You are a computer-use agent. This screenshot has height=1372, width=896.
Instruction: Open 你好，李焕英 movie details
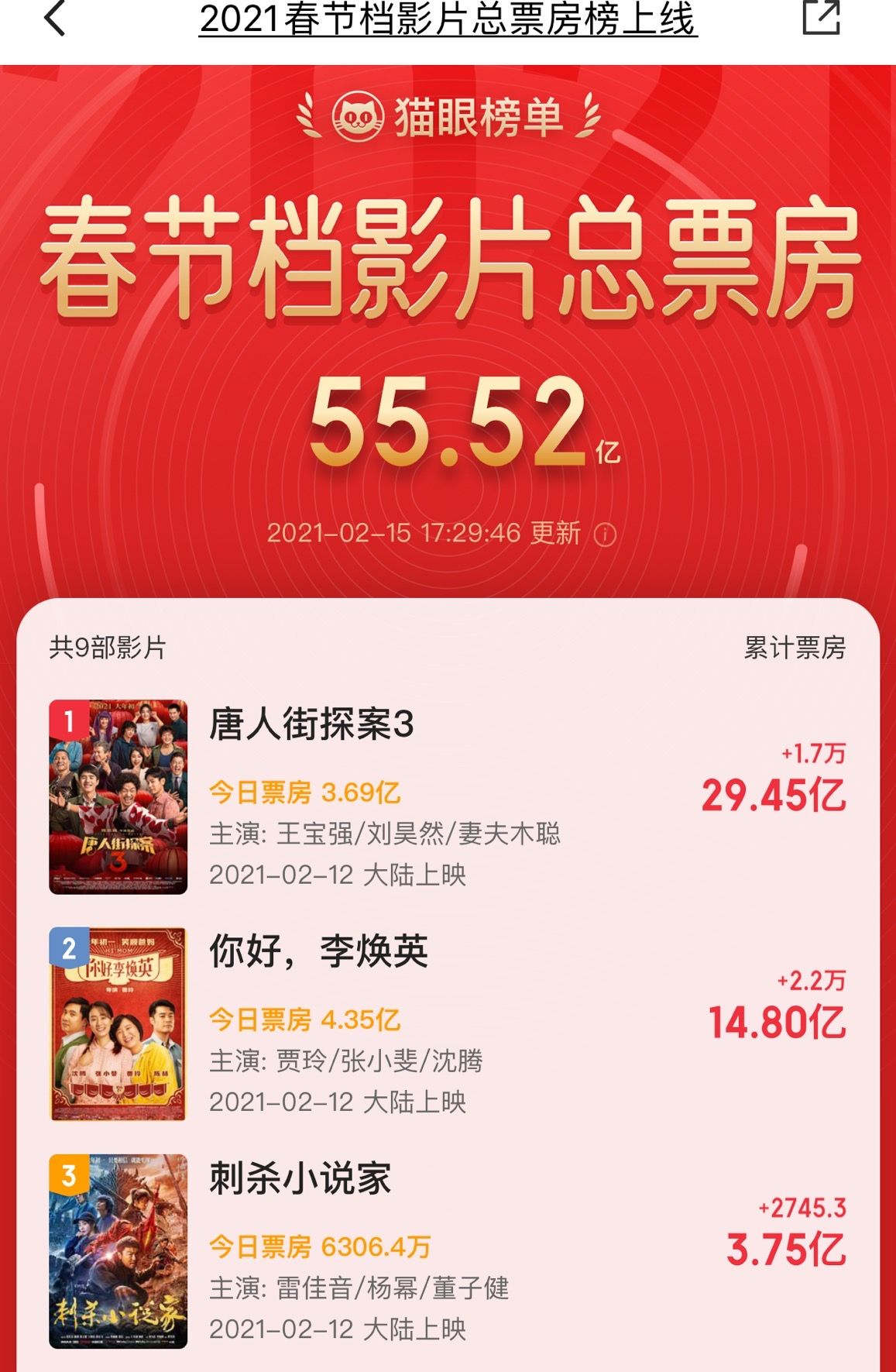coord(318,952)
